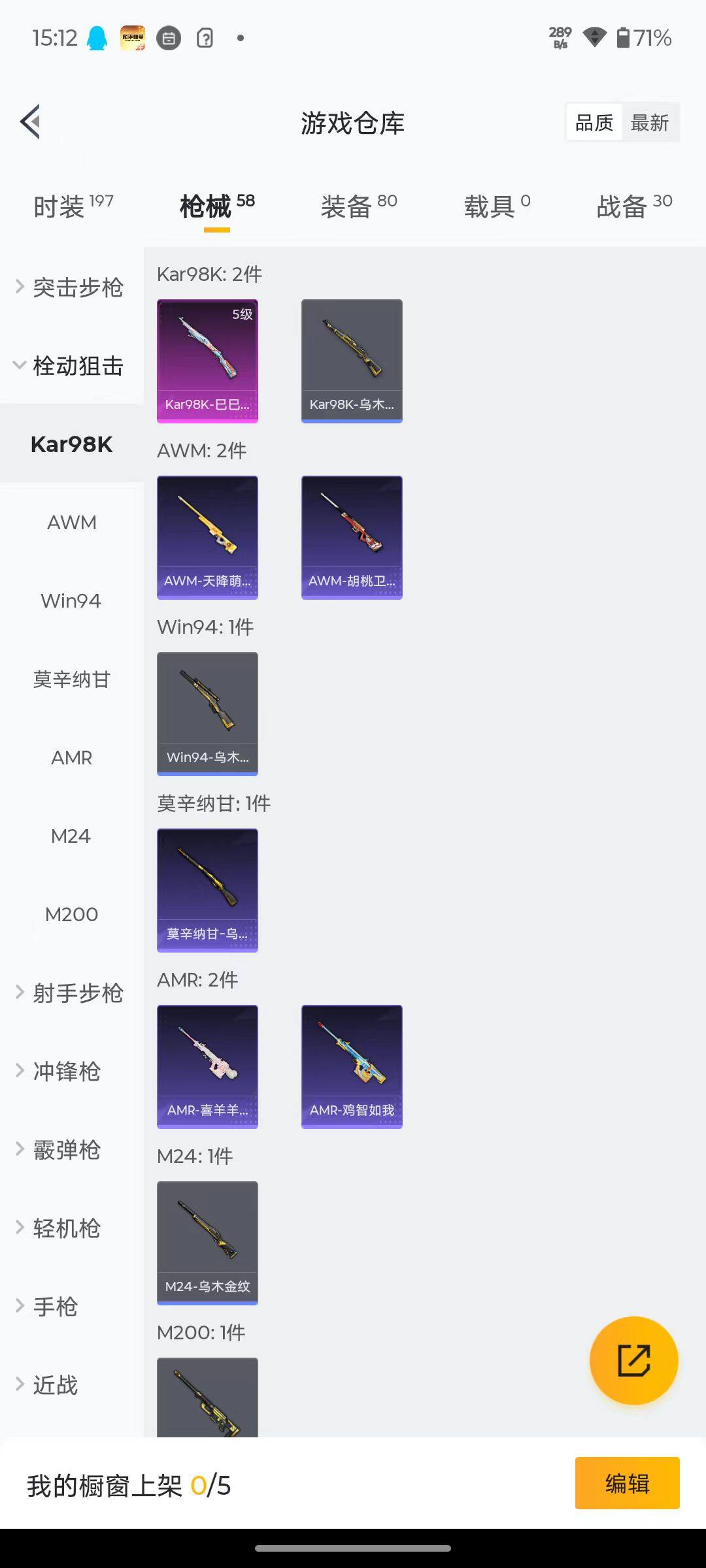Tap the 编辑 button
Viewport: 706px width, 1568px height.
627,1483
